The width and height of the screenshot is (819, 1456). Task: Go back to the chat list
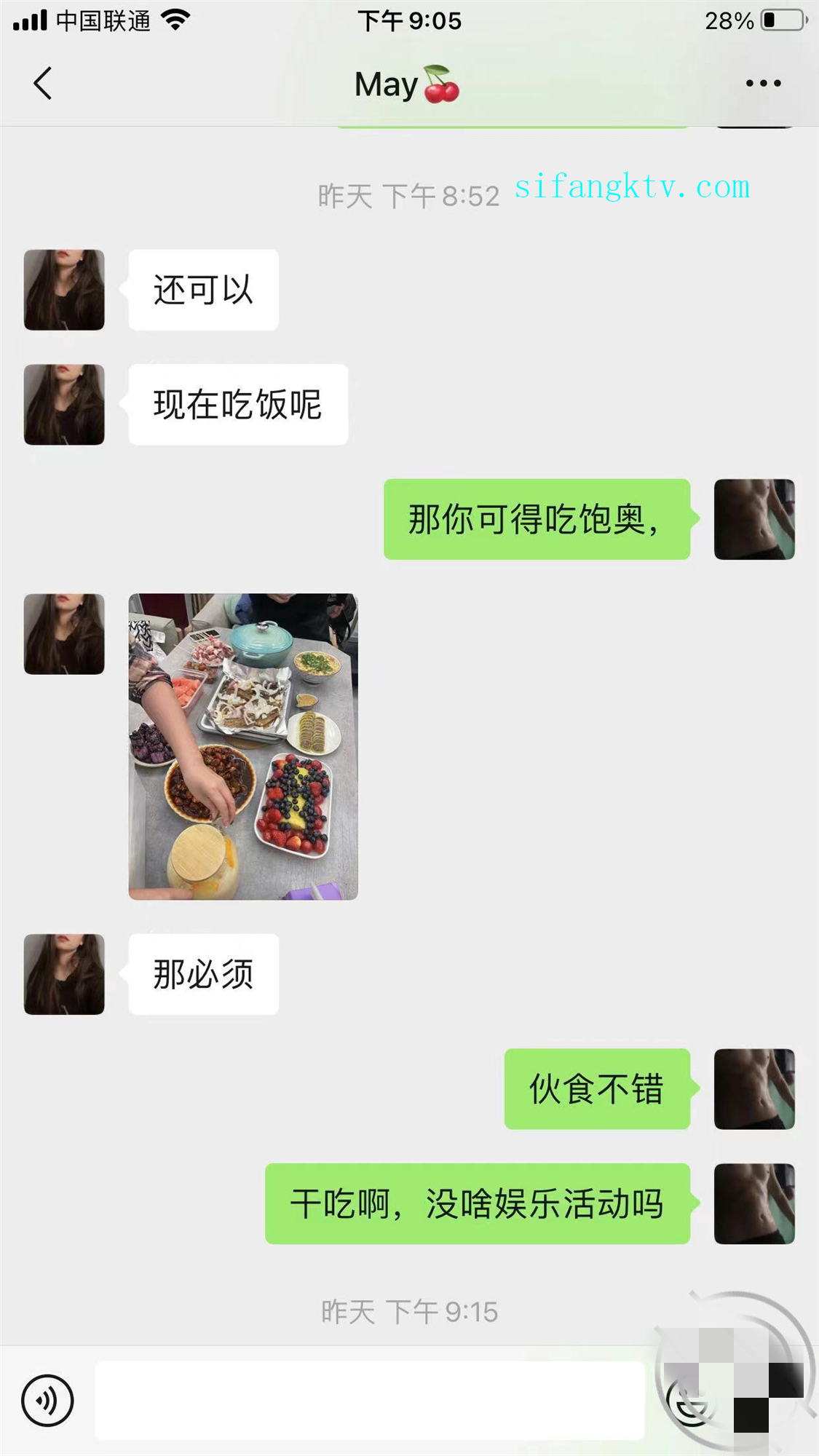click(43, 83)
